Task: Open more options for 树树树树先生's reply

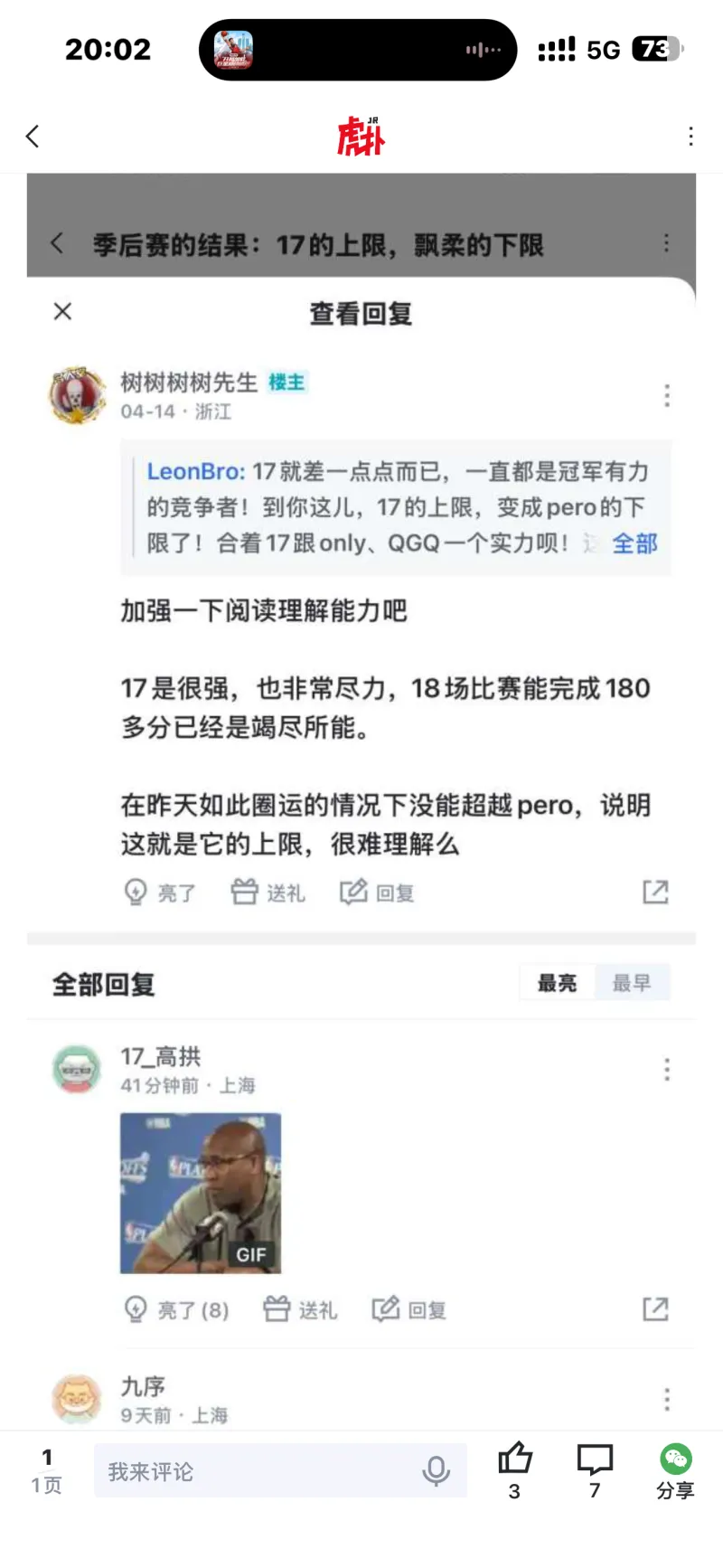Action: point(667,395)
